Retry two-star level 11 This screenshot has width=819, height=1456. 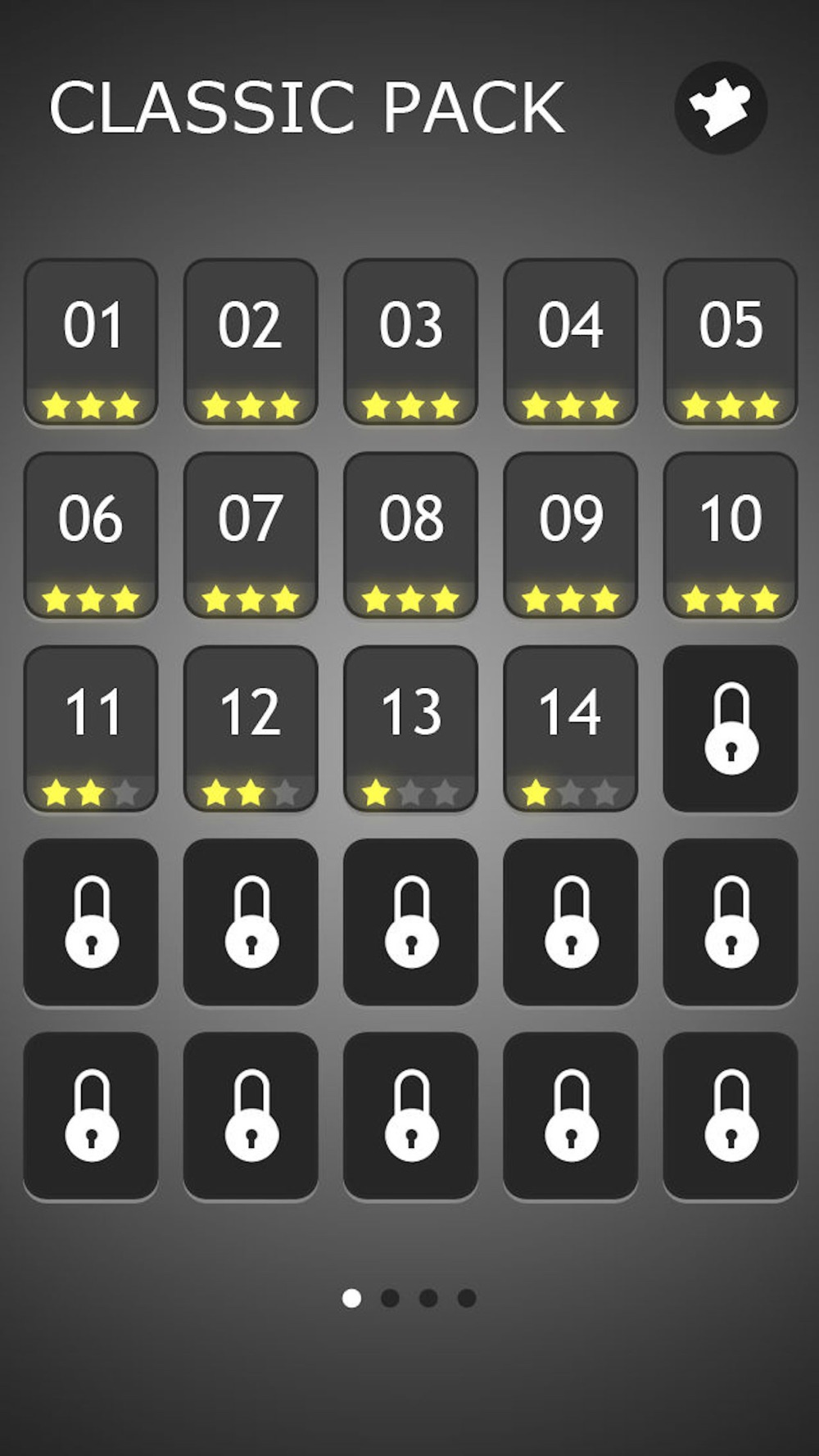pyautogui.click(x=91, y=729)
